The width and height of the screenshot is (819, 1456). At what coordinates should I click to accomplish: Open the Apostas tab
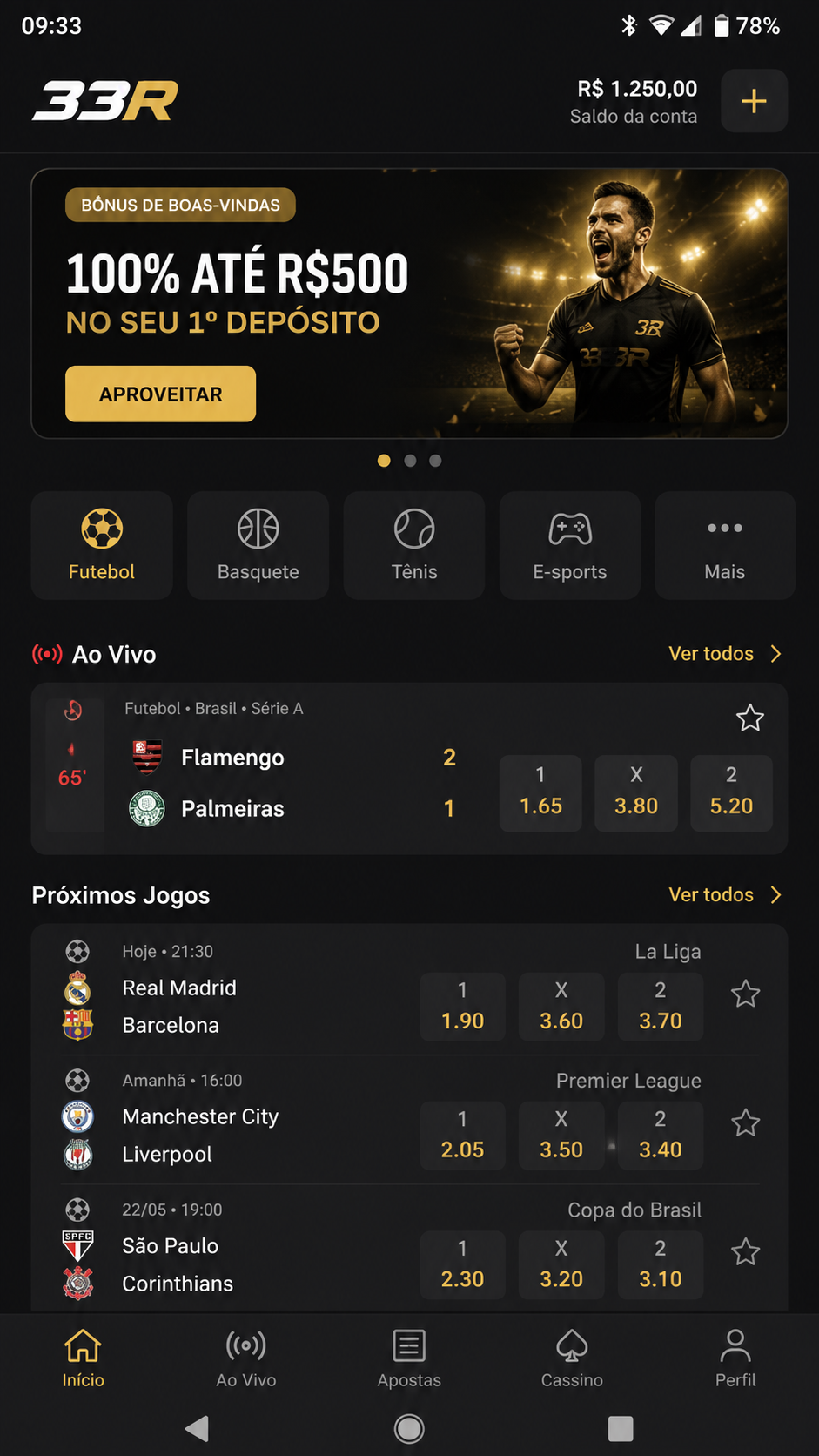coord(409,1359)
